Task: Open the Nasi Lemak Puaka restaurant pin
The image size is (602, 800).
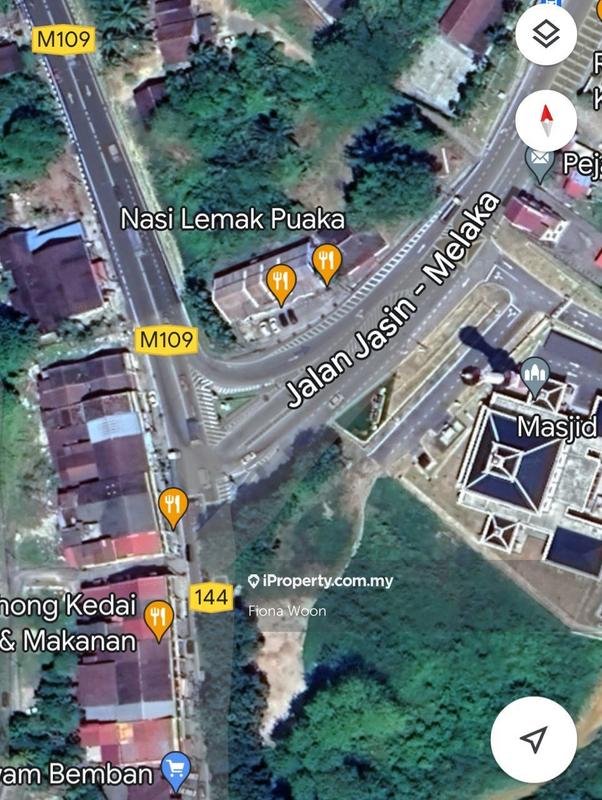Action: click(327, 263)
